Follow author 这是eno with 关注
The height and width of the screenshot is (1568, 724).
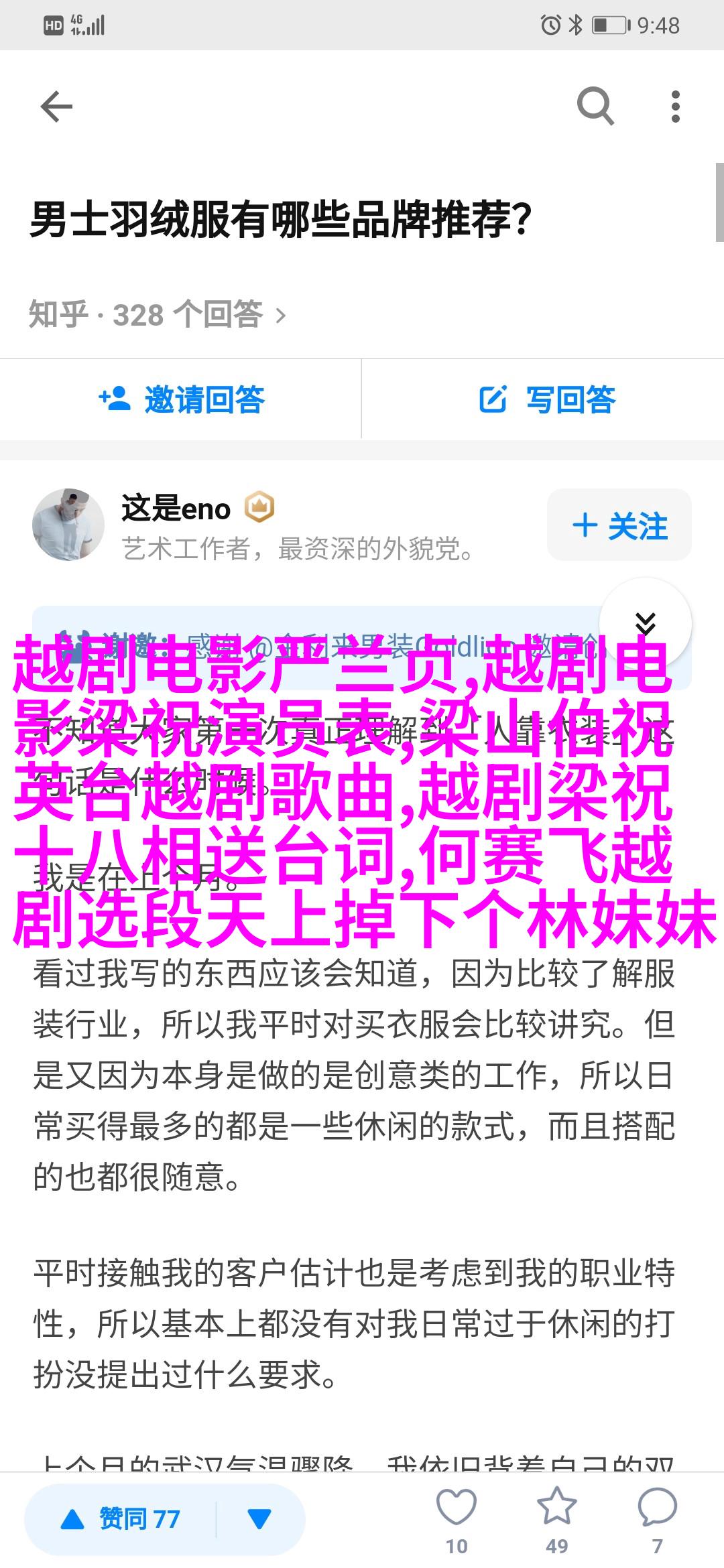pos(619,525)
